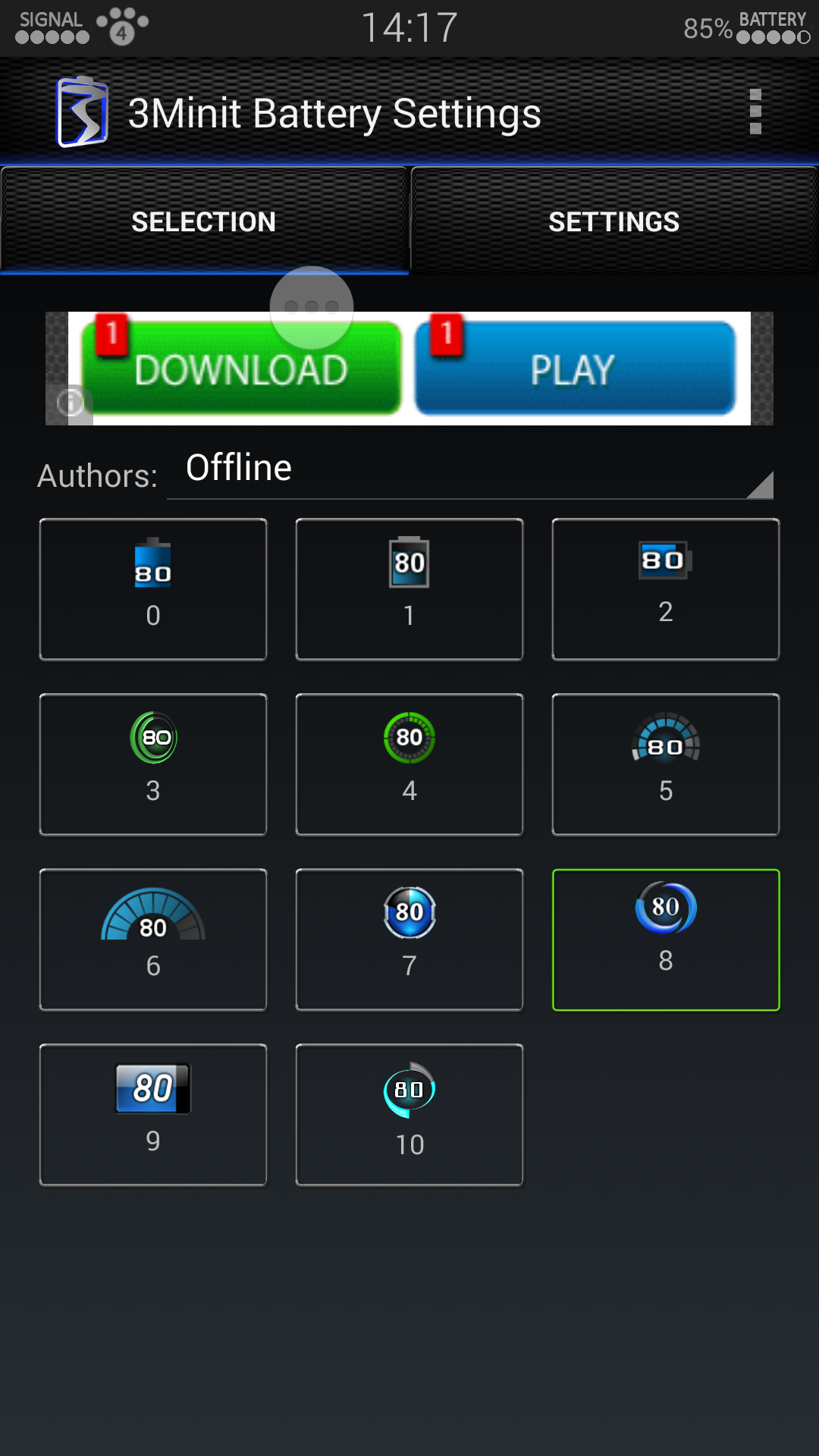Tap battery icon style 4
Viewport: 819px width, 1456px height.
[x=409, y=764]
